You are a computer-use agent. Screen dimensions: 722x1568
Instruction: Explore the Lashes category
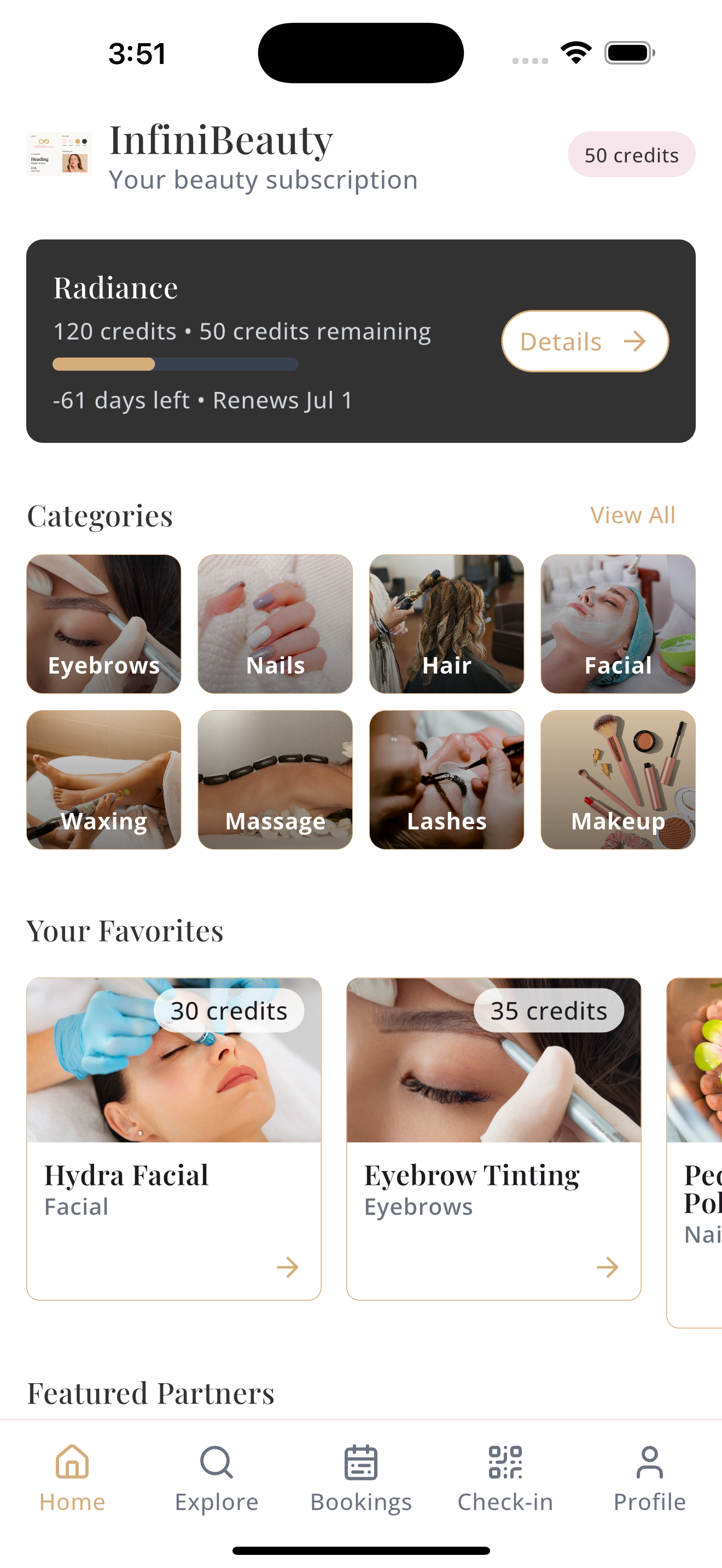tap(446, 780)
